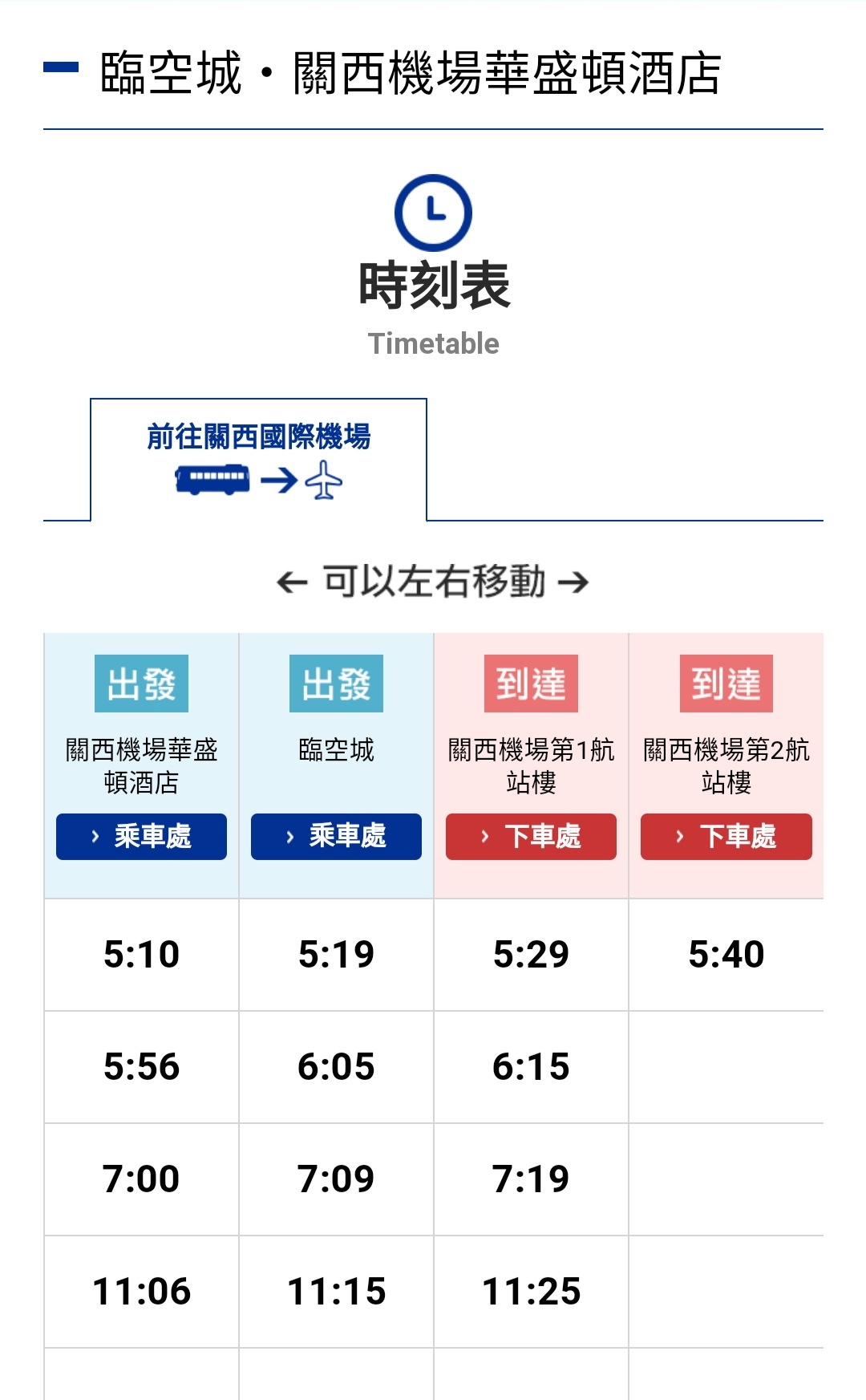View 下車處 for 關西機場第1航站樓
This screenshot has width=866, height=1400.
pos(531,837)
